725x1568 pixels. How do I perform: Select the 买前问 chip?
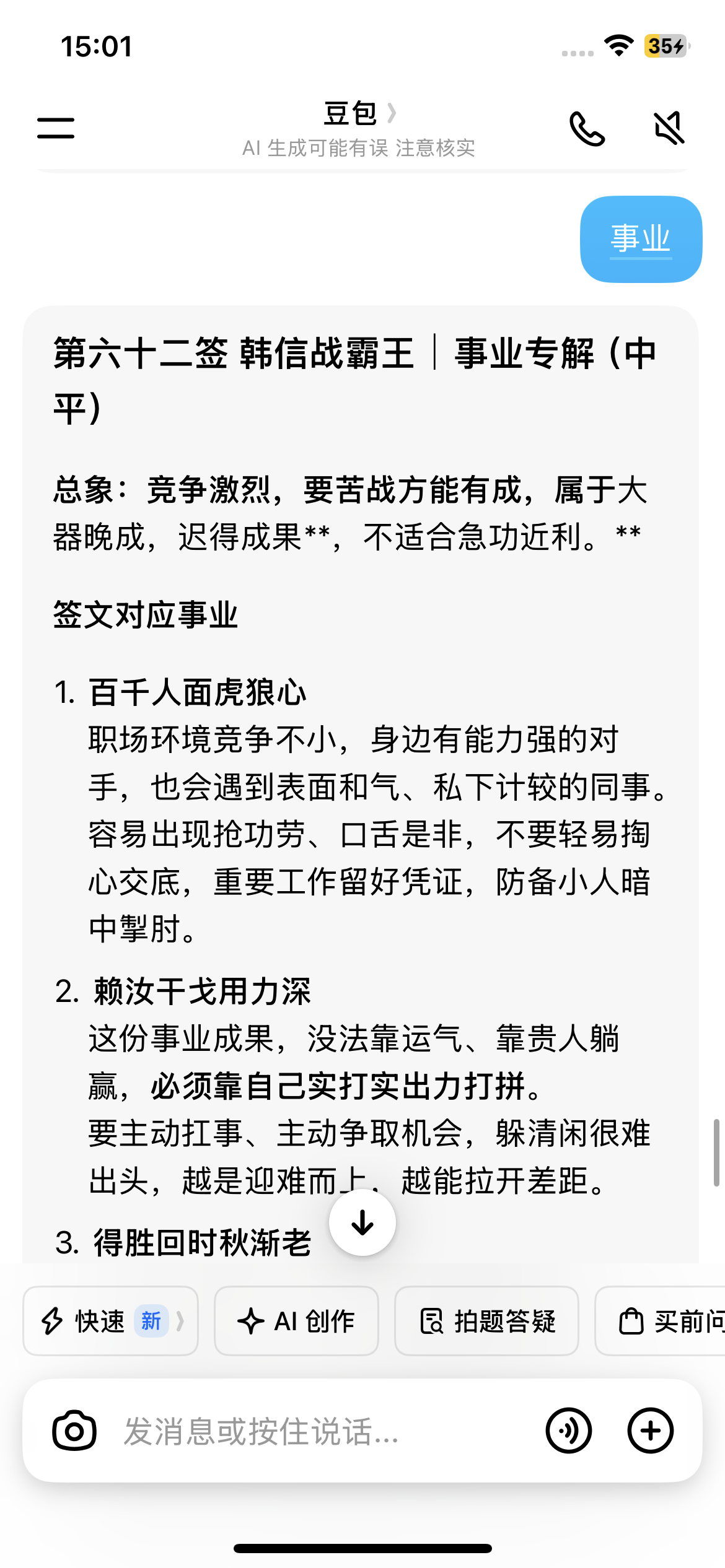click(661, 1321)
